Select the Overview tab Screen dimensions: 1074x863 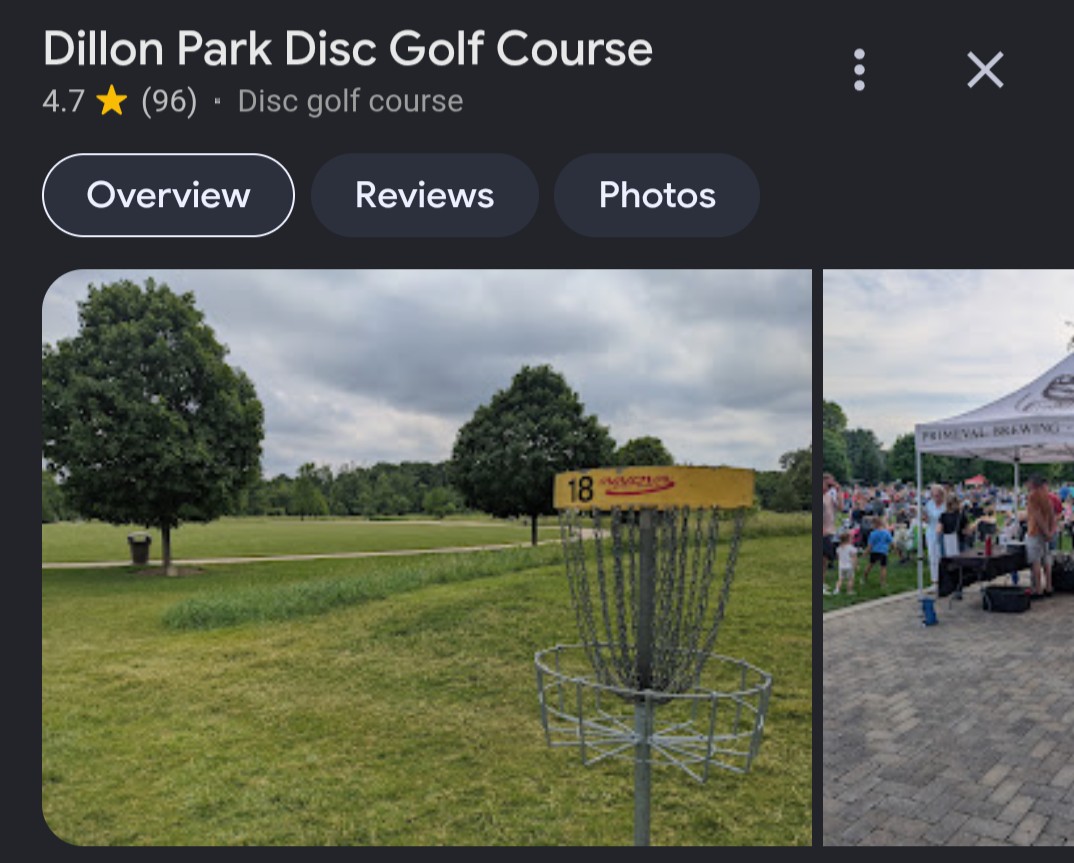(168, 195)
